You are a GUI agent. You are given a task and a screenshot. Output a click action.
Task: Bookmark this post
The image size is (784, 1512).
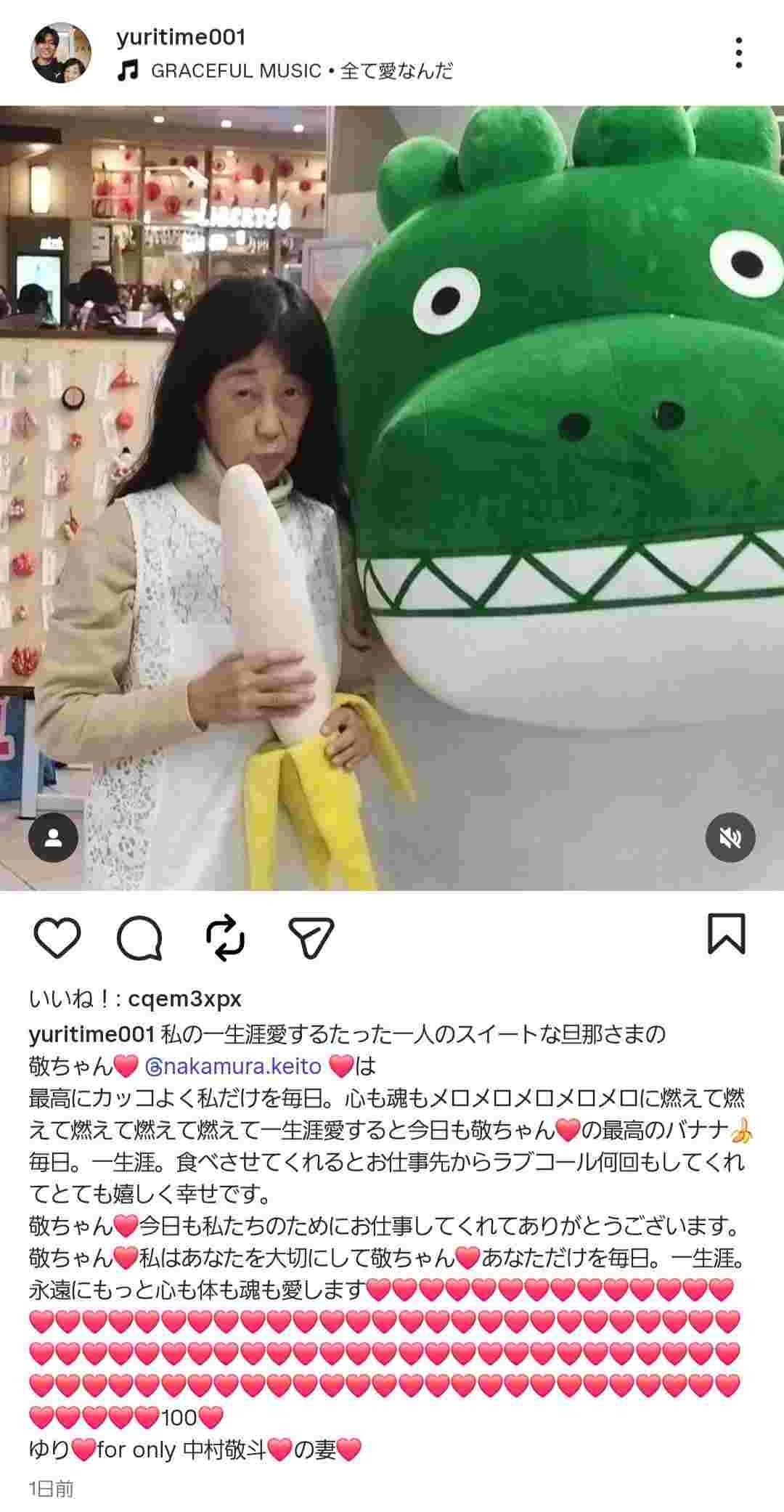(726, 934)
